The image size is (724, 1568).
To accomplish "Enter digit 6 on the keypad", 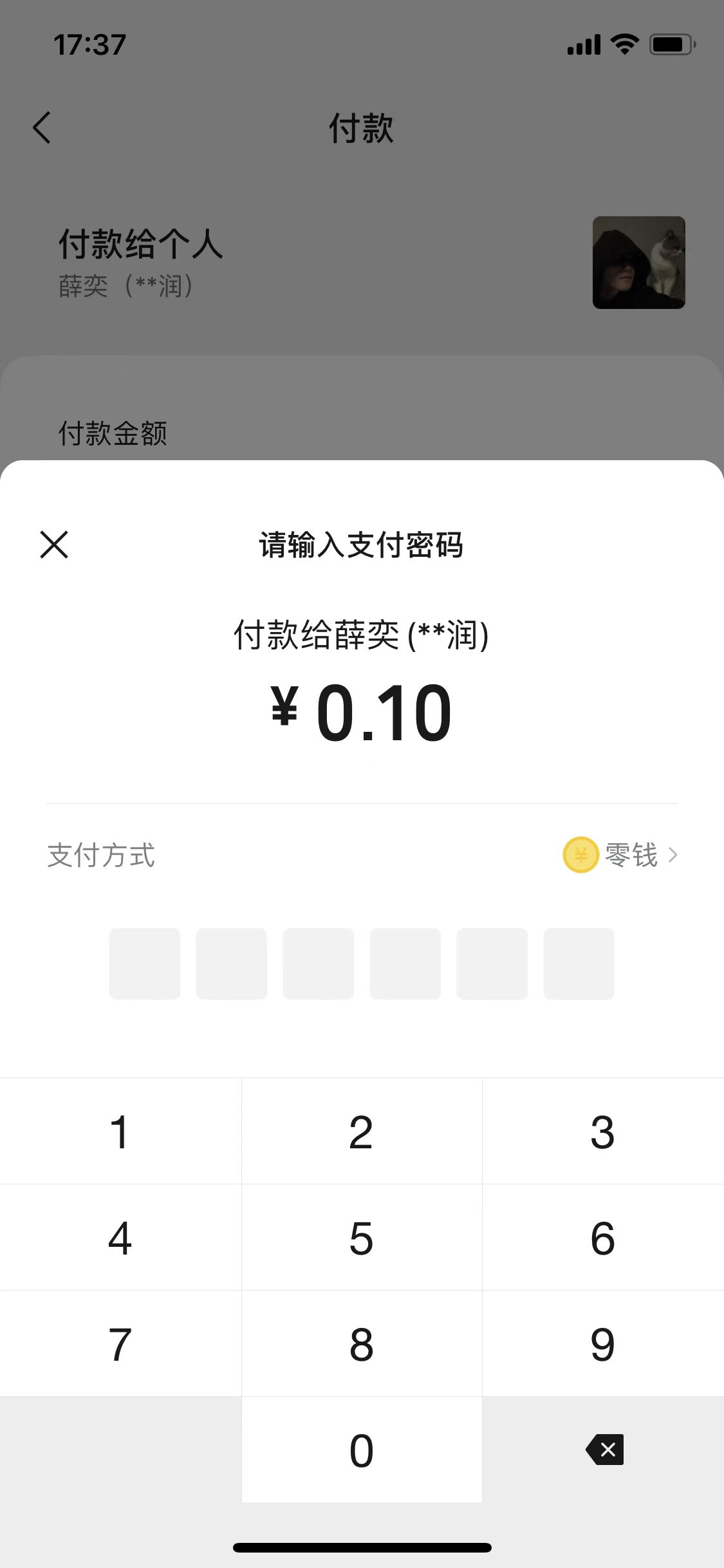I will click(603, 1238).
